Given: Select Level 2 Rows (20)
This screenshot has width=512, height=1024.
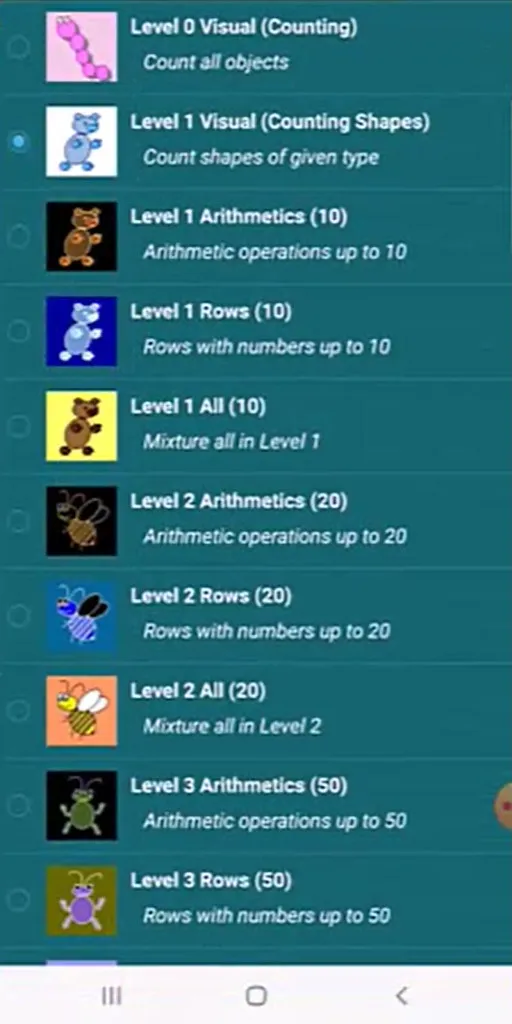Looking at the screenshot, I should point(256,615).
